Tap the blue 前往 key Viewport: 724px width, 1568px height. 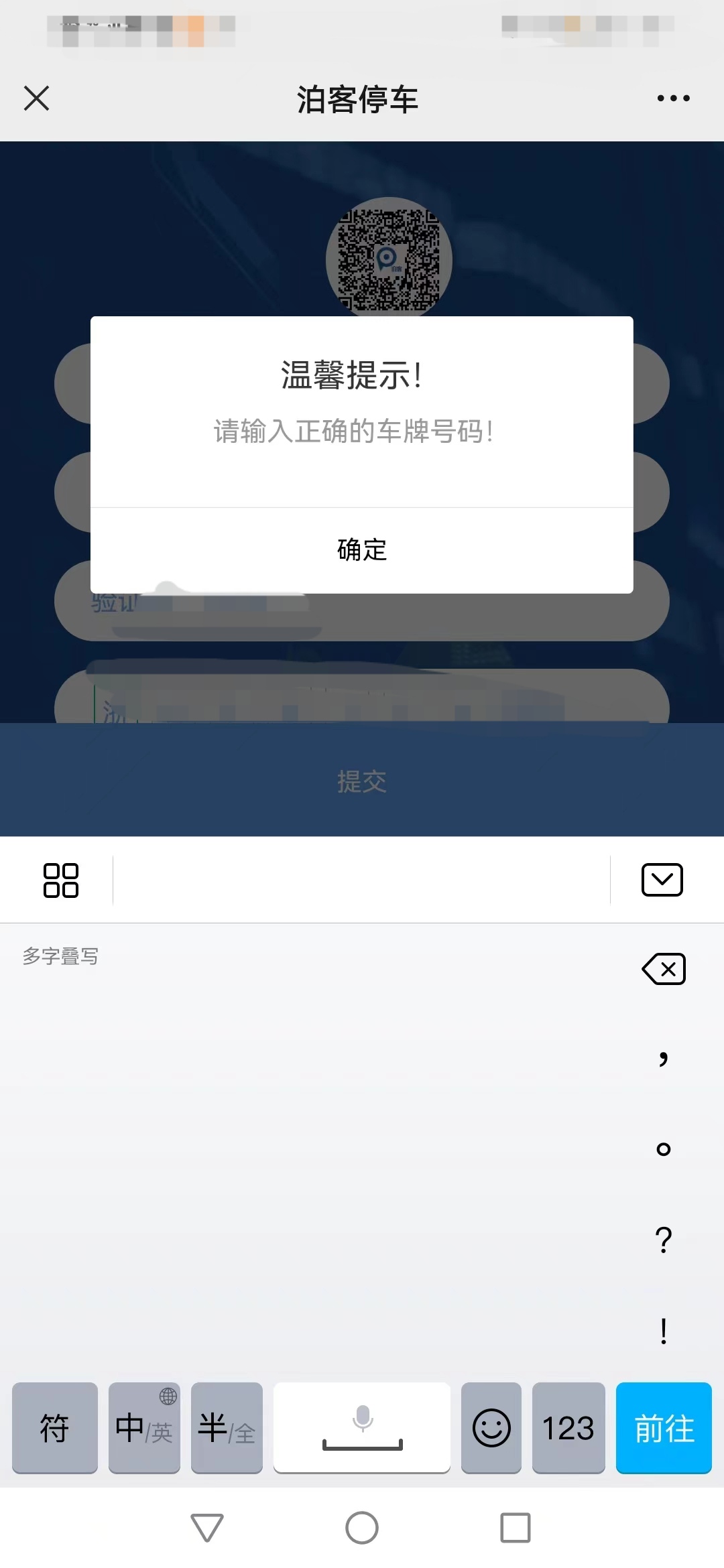[x=664, y=1427]
